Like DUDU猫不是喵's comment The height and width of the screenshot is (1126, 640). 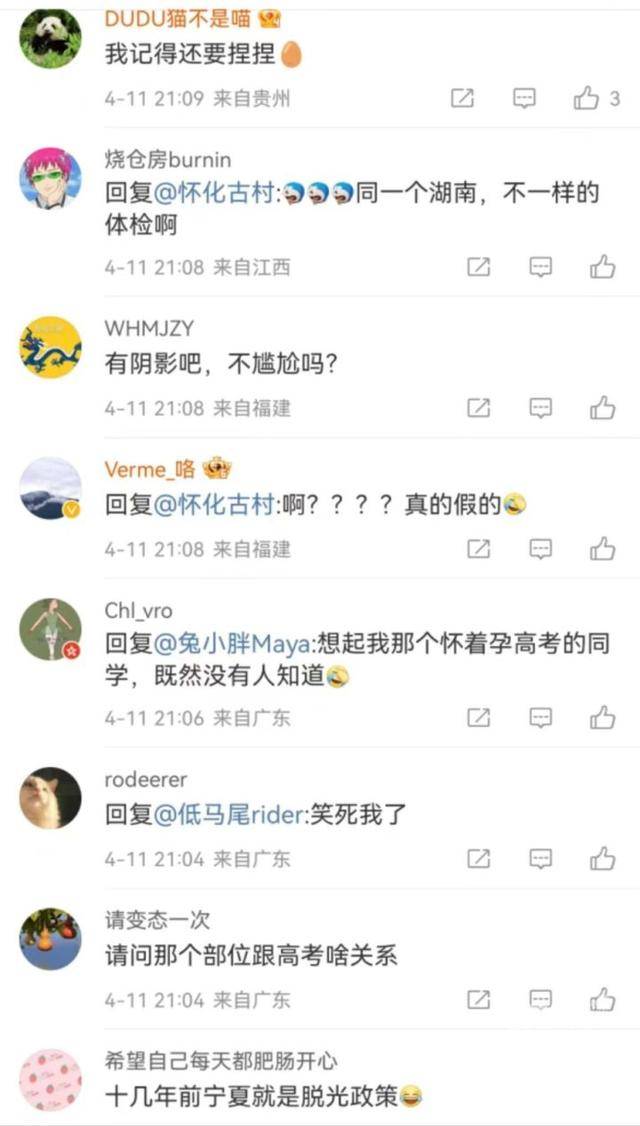coord(586,98)
